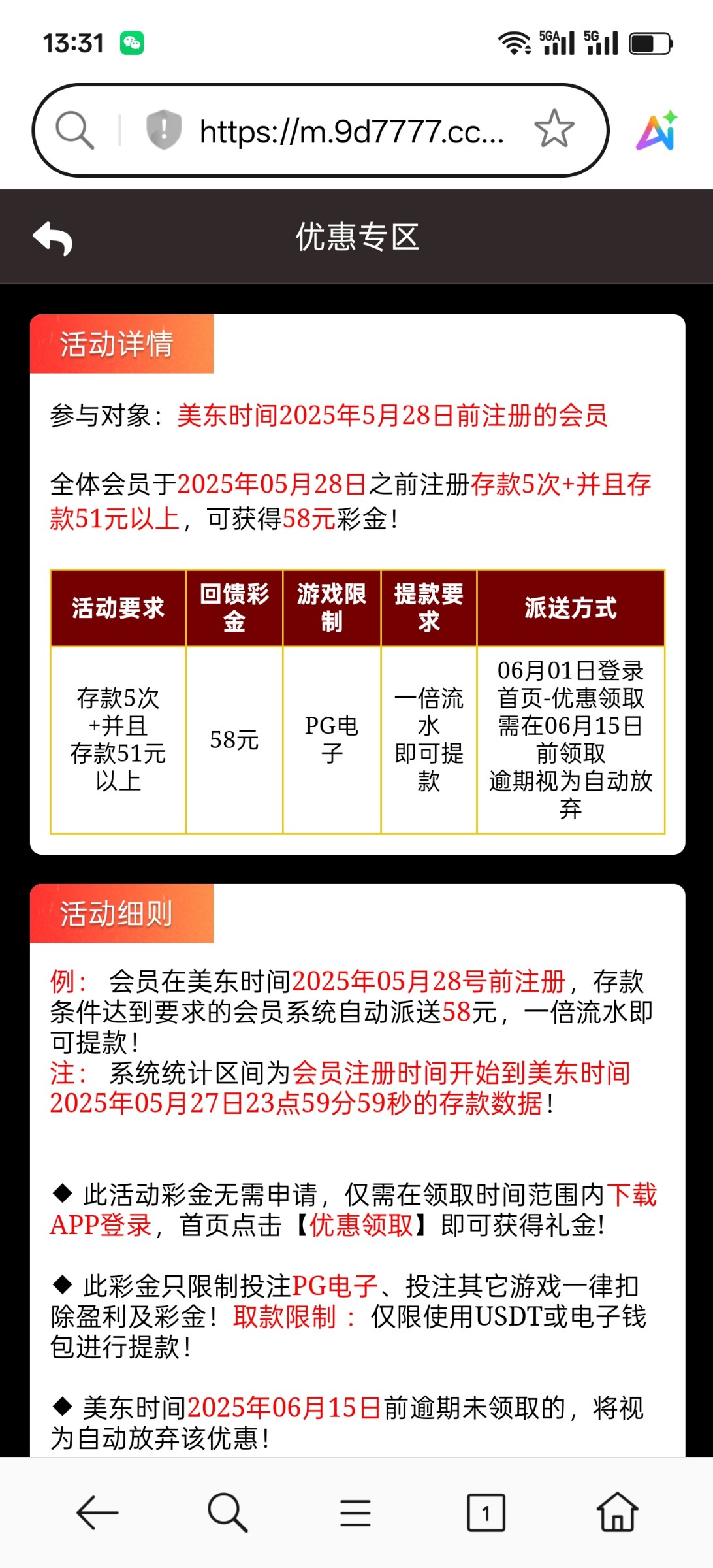Open the search magnifier in address bar
Viewport: 713px width, 1568px height.
point(74,130)
